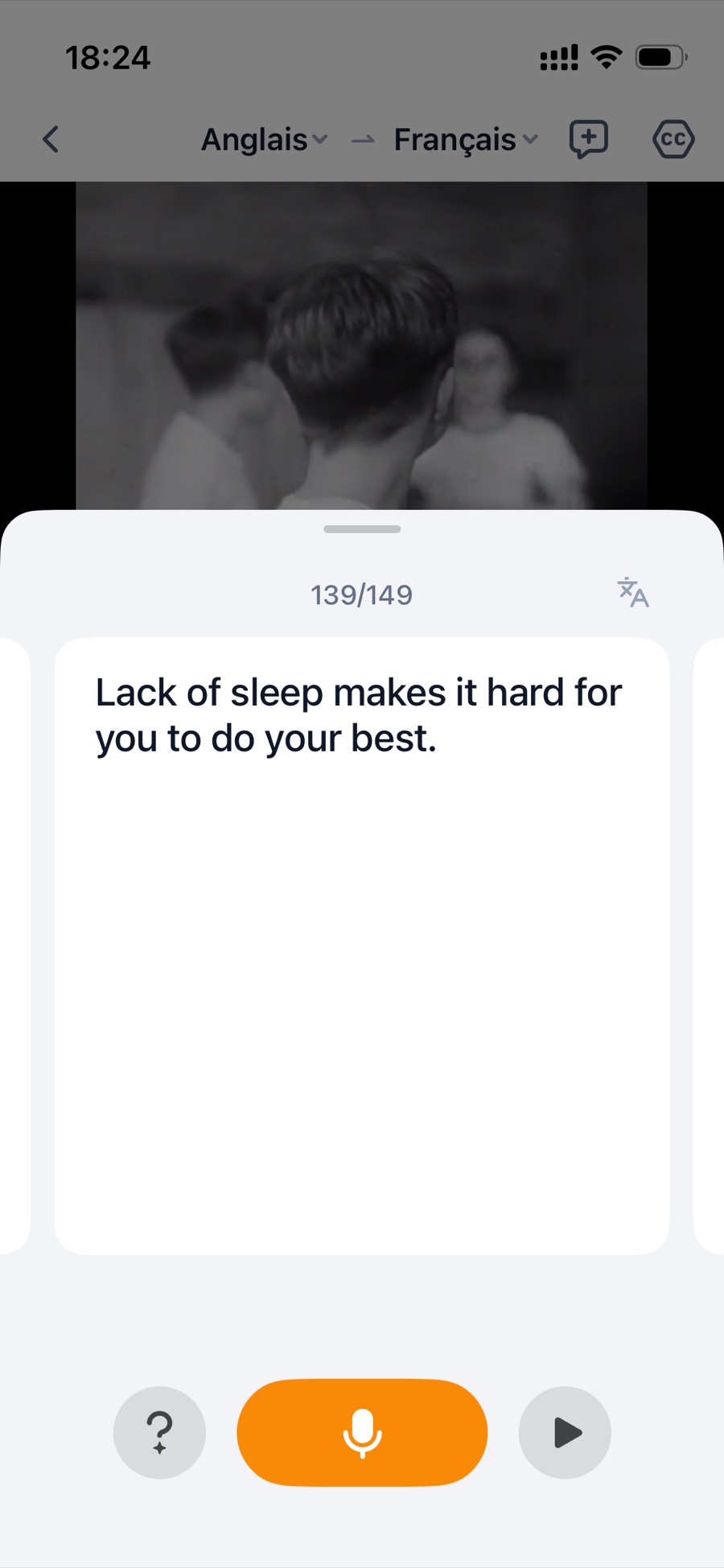Open the Français target language dropdown

[465, 140]
